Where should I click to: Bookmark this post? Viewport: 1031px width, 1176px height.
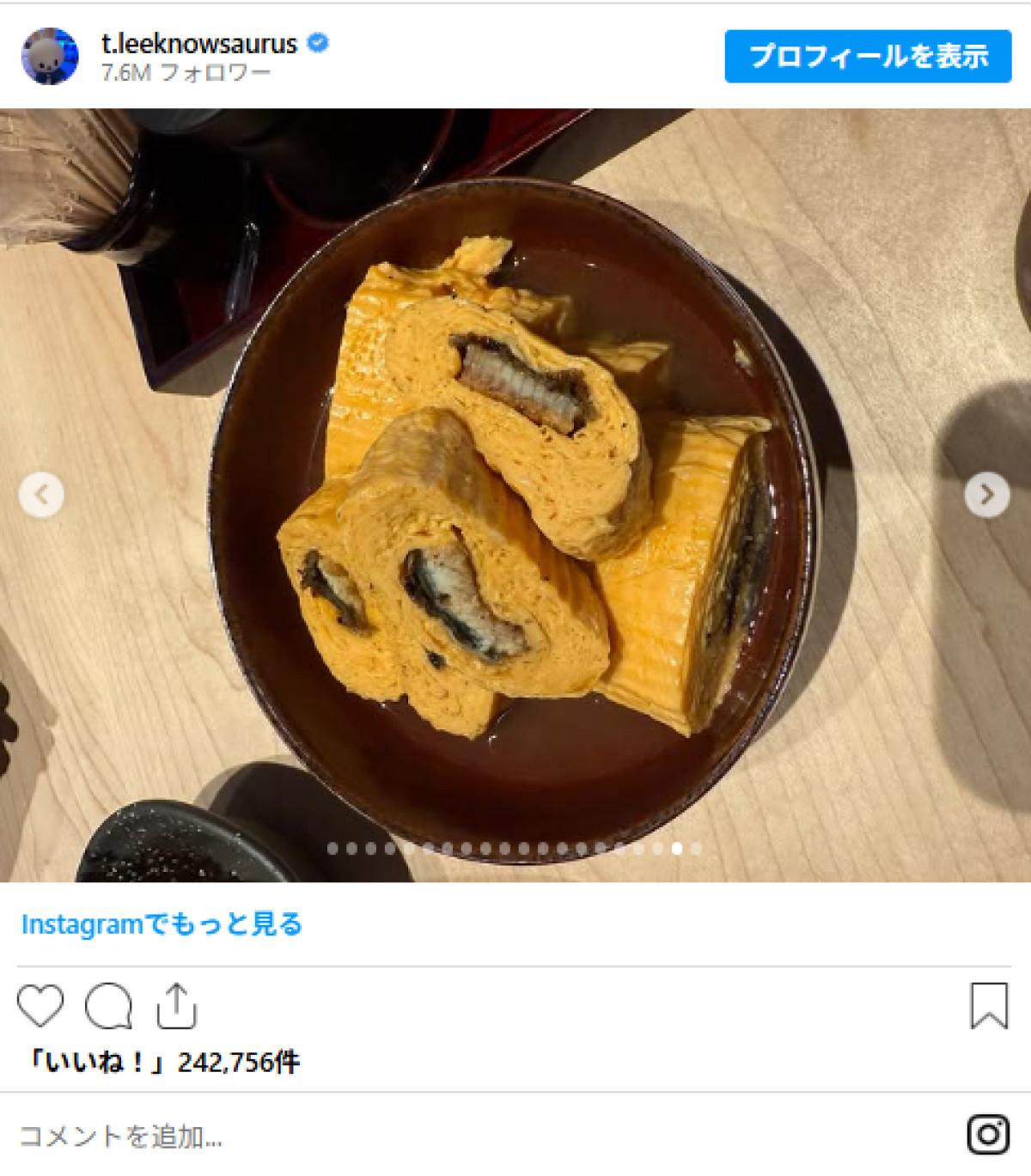(x=988, y=1006)
